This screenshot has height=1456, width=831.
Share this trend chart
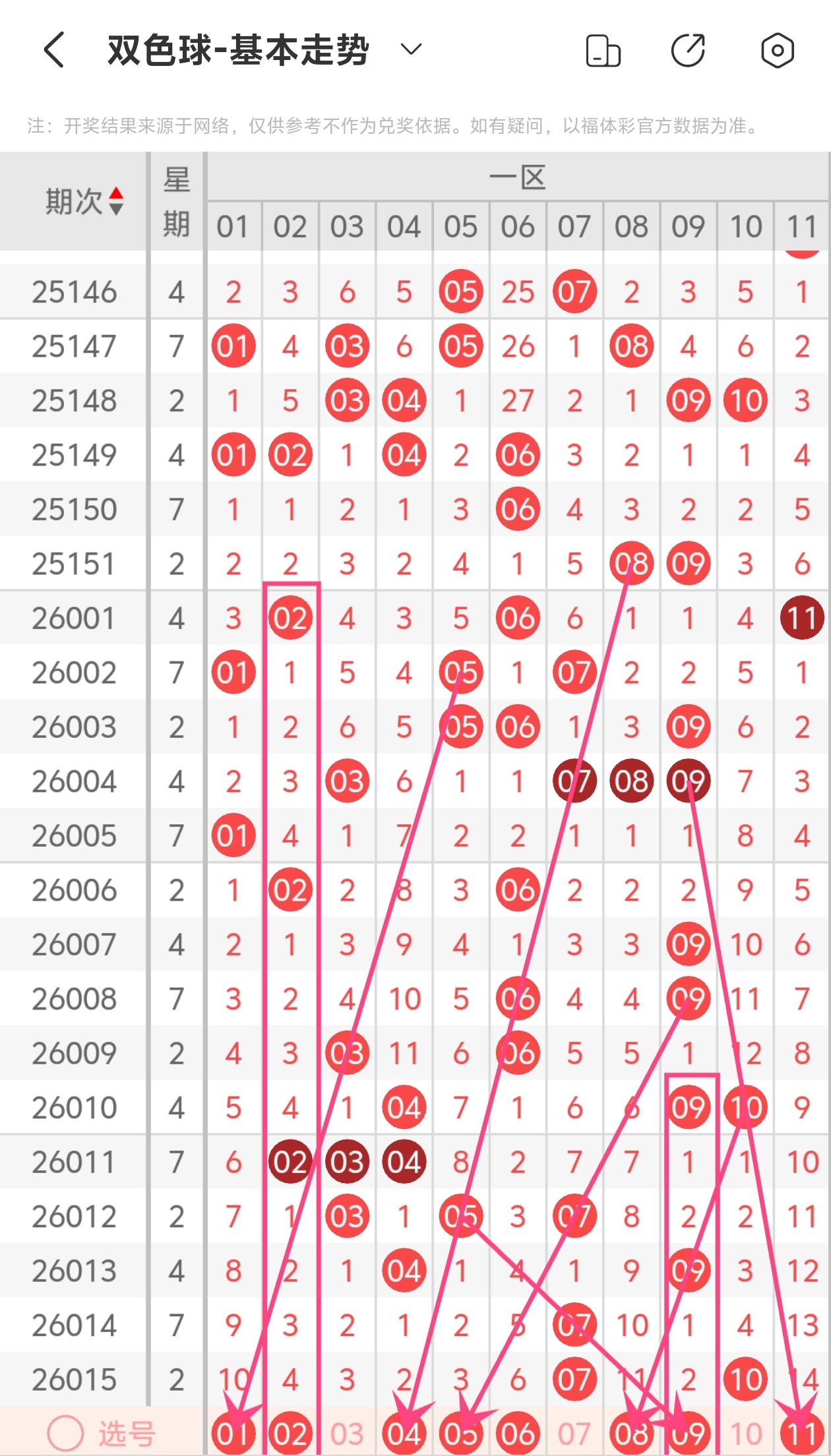click(x=689, y=50)
